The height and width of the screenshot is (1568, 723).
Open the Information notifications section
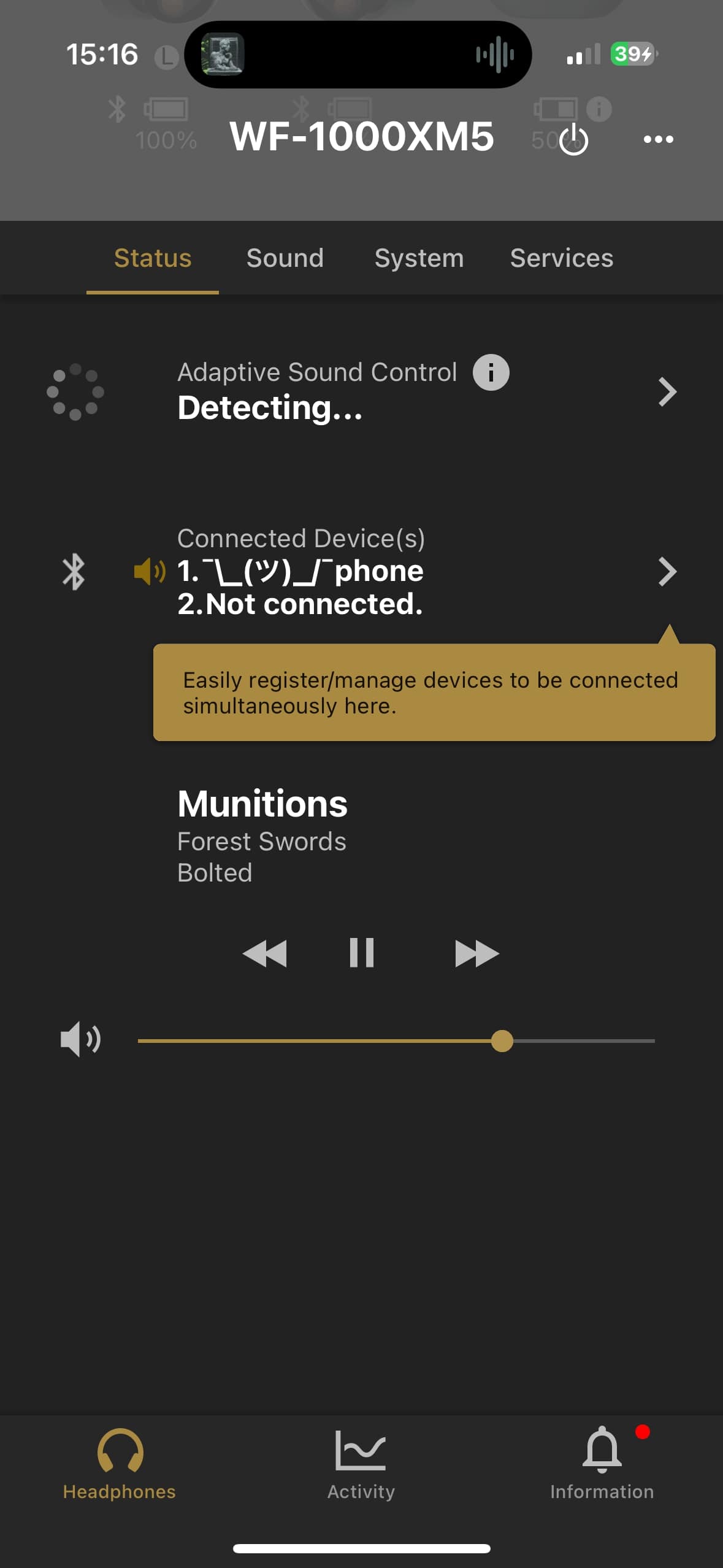pos(602,1464)
